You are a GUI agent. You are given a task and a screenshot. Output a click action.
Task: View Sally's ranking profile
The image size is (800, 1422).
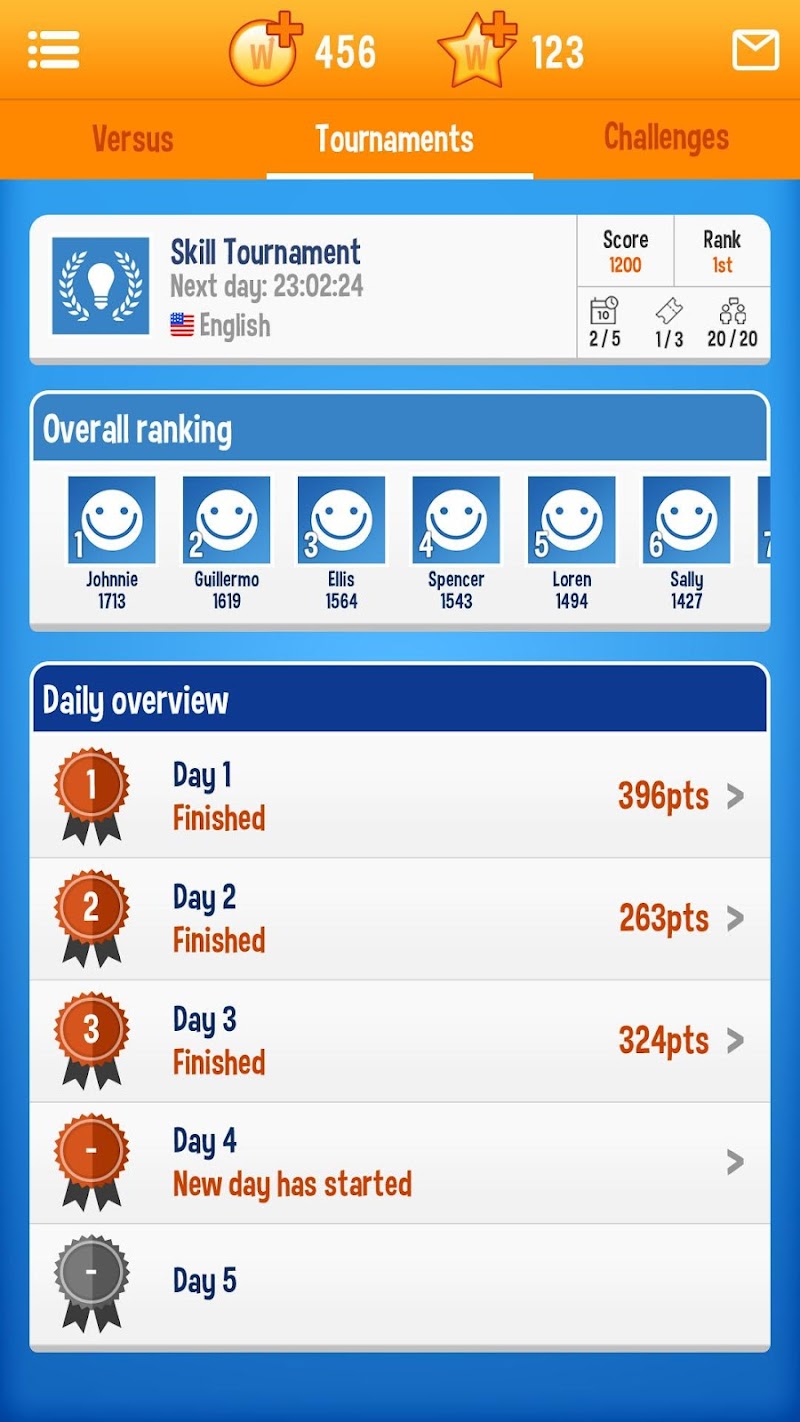coord(687,521)
